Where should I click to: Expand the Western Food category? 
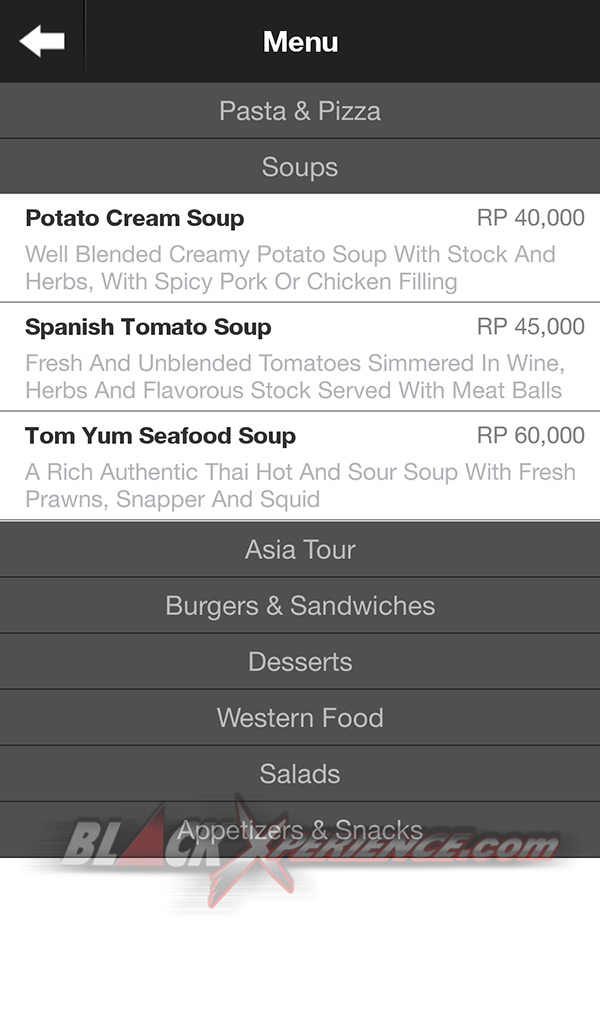click(x=300, y=718)
